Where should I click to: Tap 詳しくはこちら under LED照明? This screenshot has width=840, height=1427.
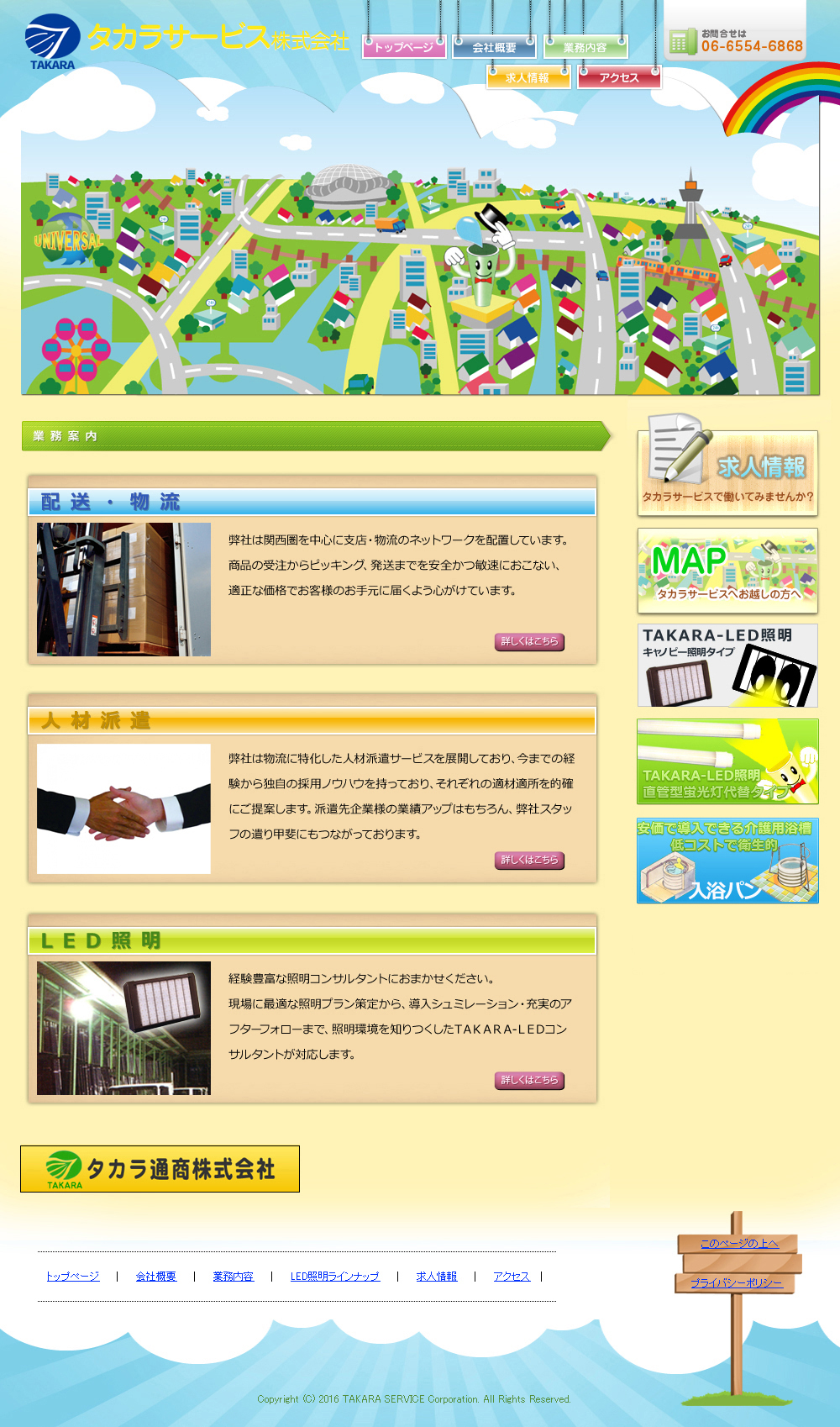pyautogui.click(x=529, y=1080)
